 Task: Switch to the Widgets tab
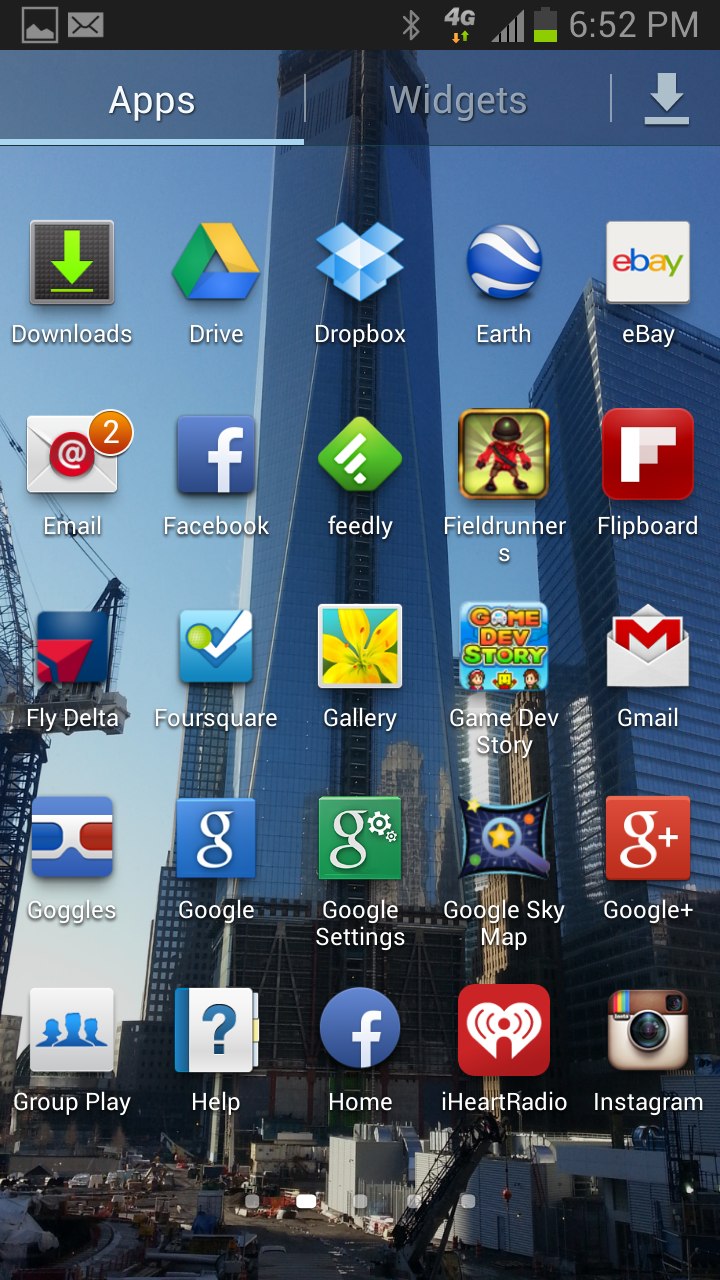click(458, 100)
